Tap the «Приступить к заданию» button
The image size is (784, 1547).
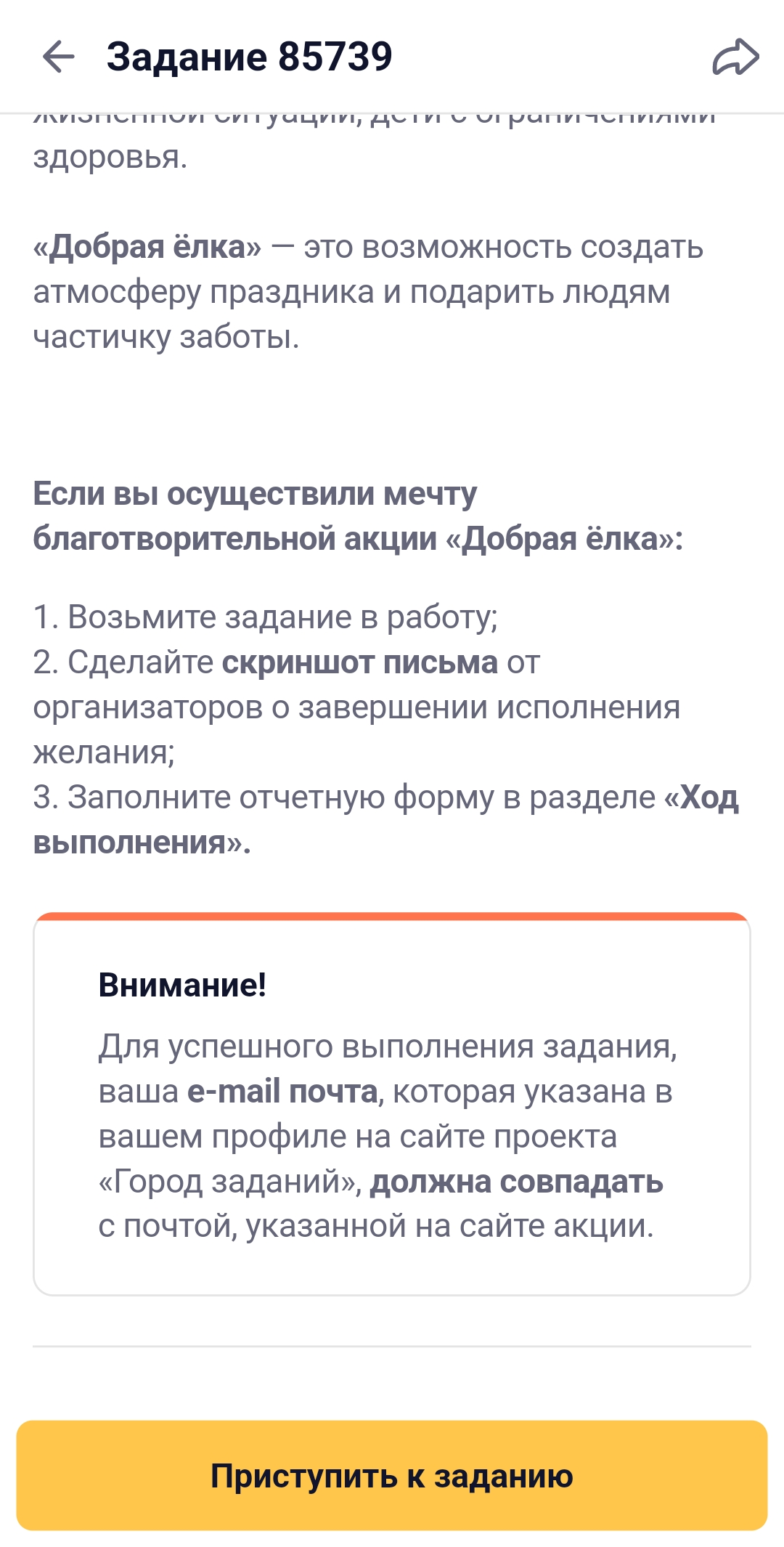(x=392, y=1475)
